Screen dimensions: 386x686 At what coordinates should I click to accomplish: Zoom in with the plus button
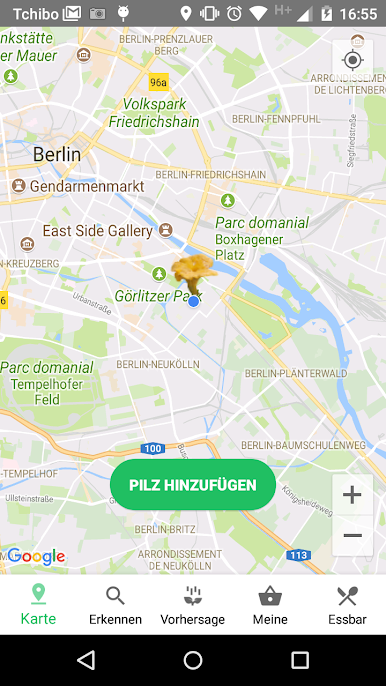tap(352, 495)
